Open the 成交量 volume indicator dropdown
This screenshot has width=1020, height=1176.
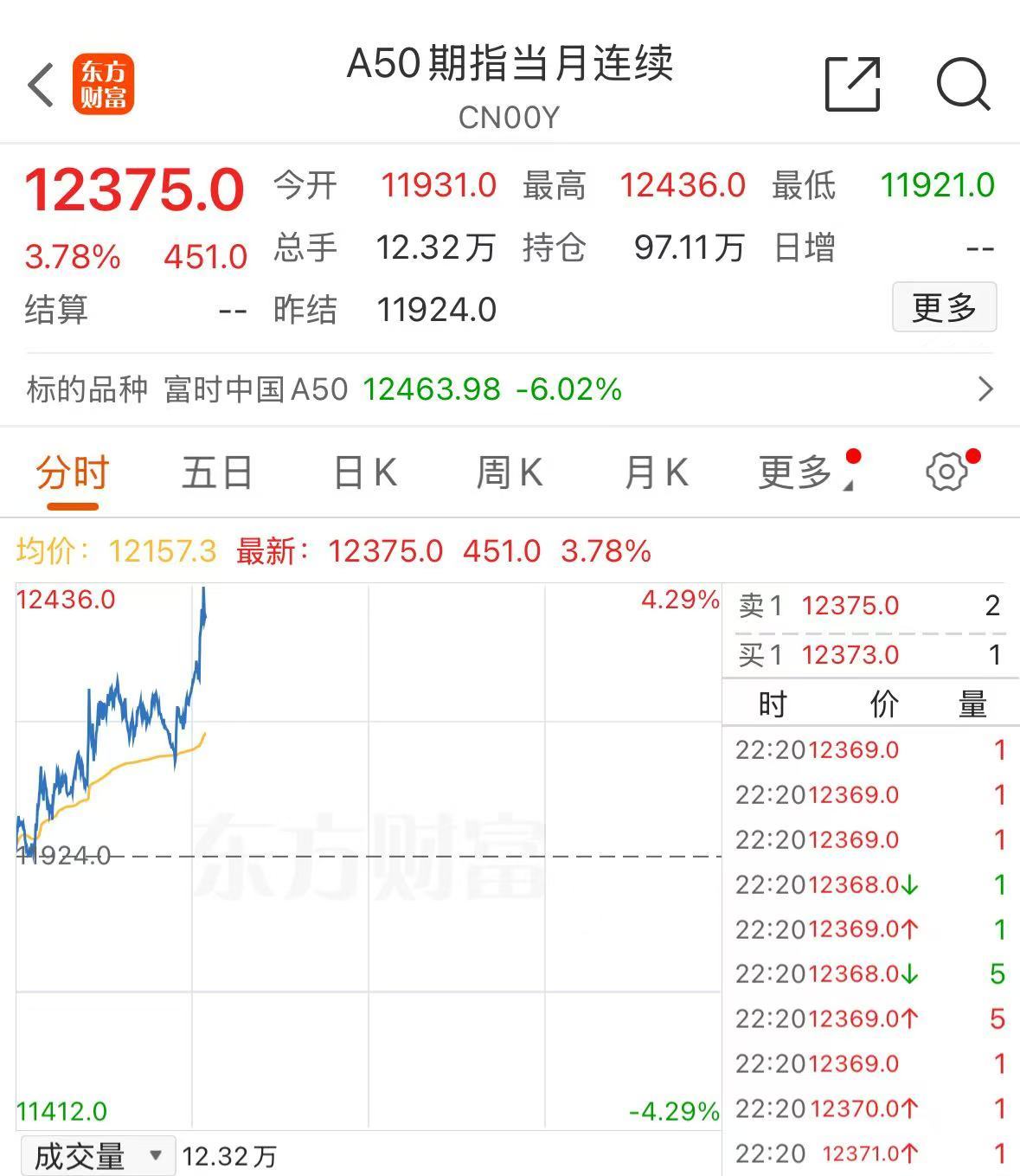pos(95,1154)
